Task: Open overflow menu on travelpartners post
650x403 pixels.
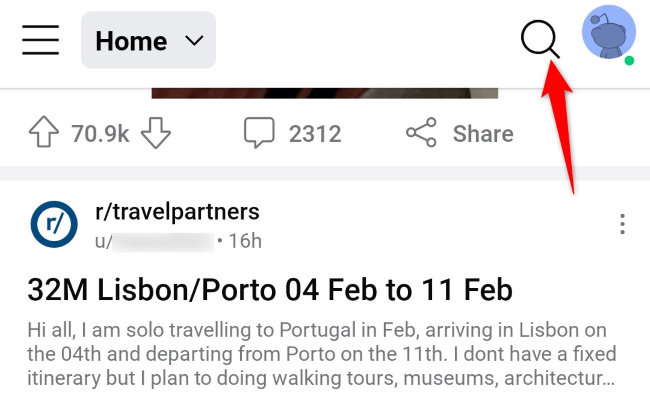Action: coord(623,224)
